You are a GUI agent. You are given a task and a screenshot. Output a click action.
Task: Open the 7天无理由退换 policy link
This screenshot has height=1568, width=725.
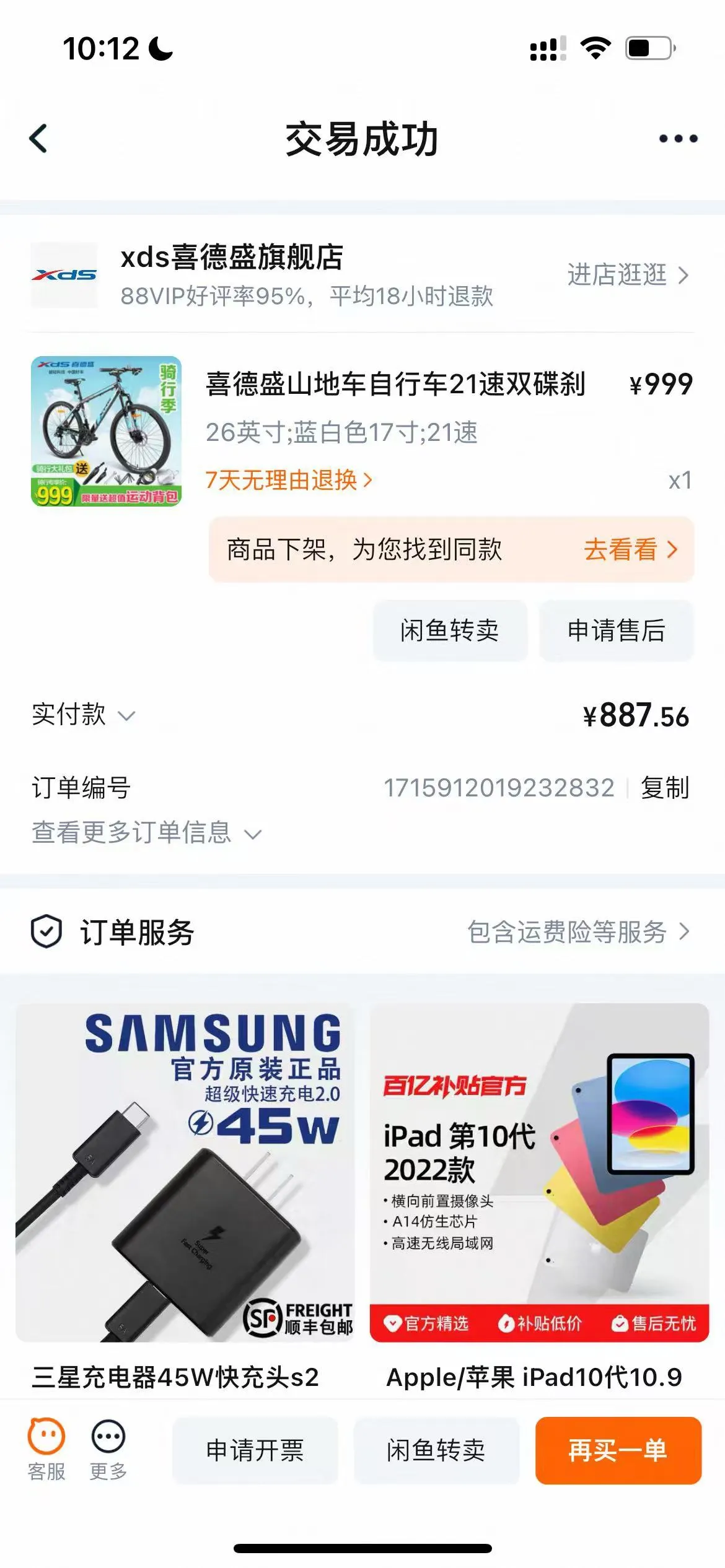tap(289, 480)
